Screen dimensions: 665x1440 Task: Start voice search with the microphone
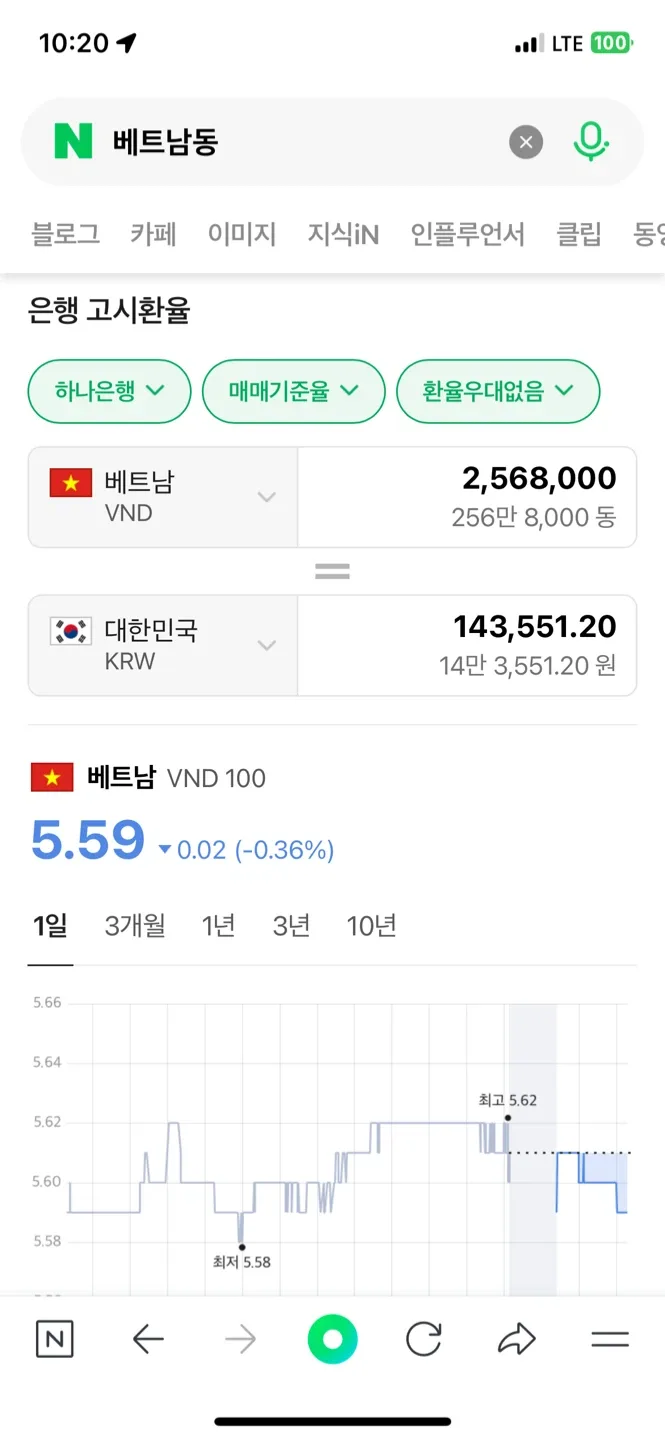pos(591,142)
